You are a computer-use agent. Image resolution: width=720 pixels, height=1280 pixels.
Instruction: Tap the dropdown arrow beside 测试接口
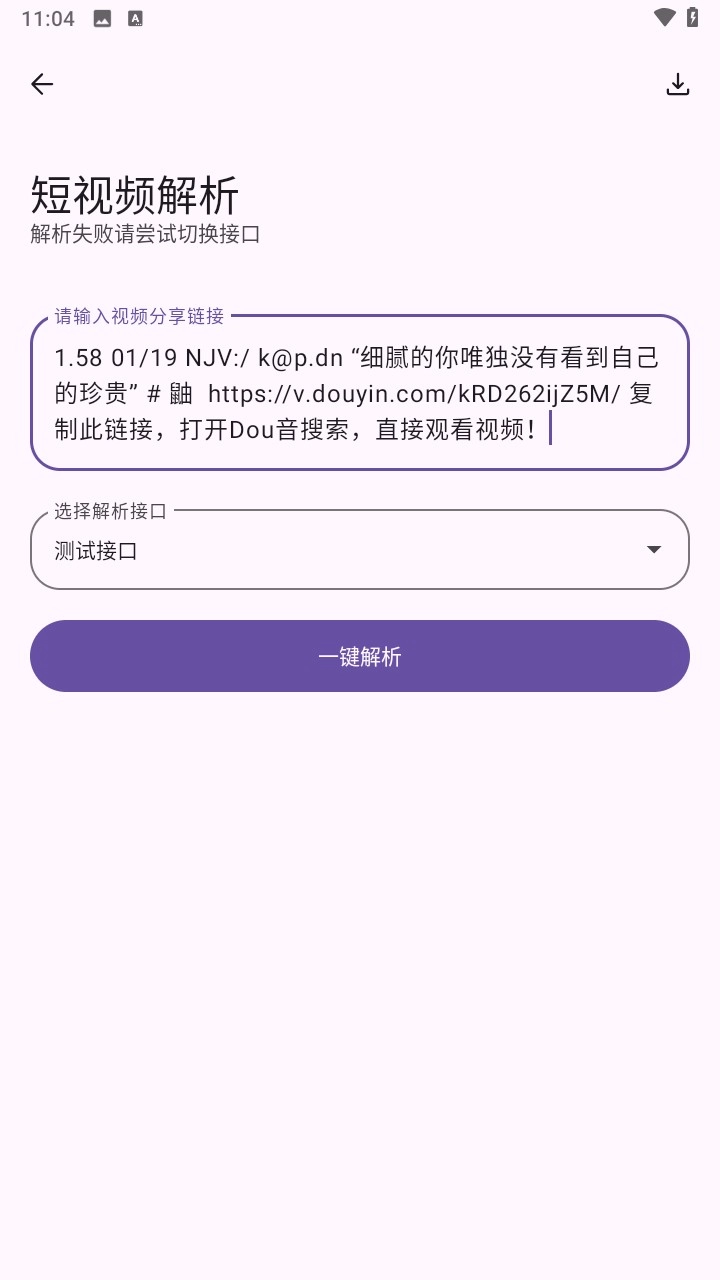tap(654, 549)
